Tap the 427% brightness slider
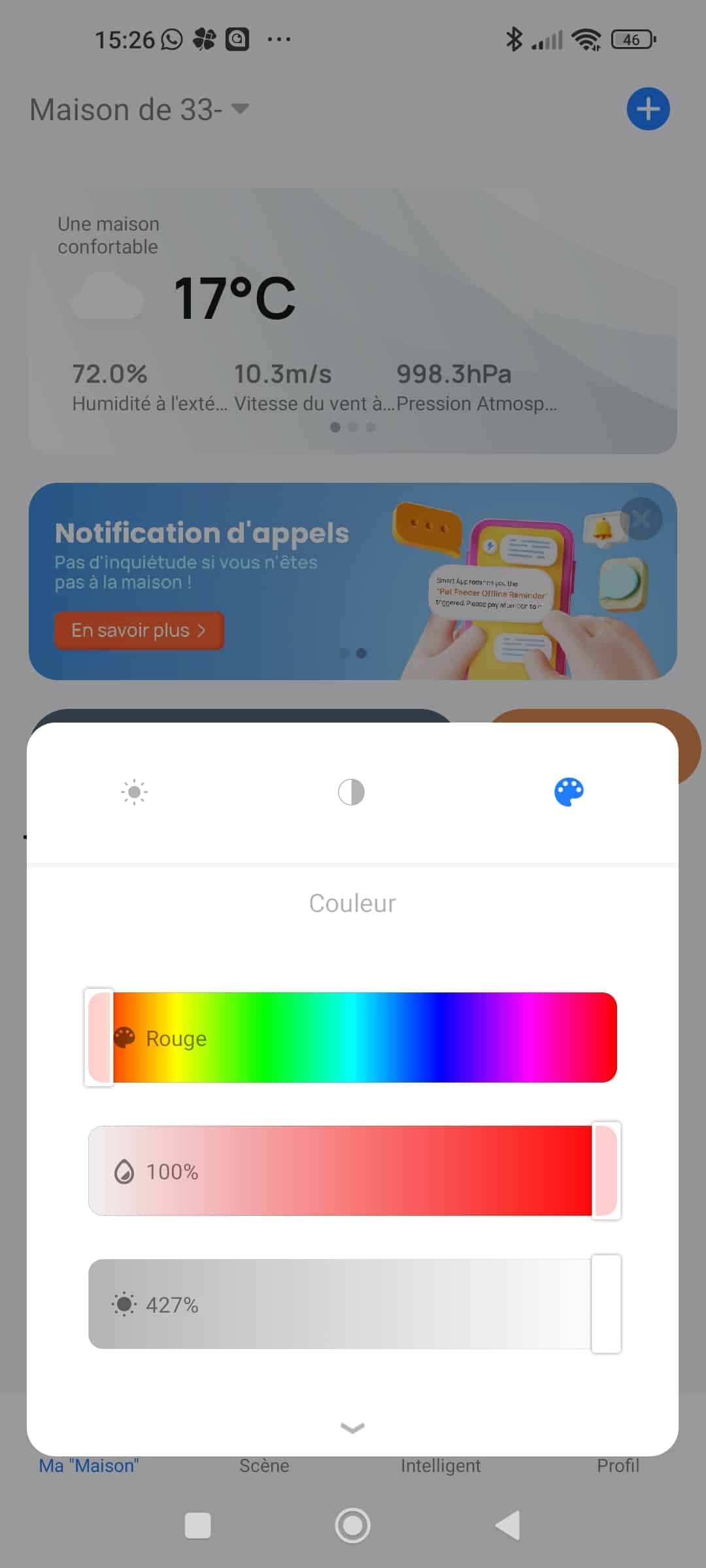706x1568 pixels. [352, 1304]
